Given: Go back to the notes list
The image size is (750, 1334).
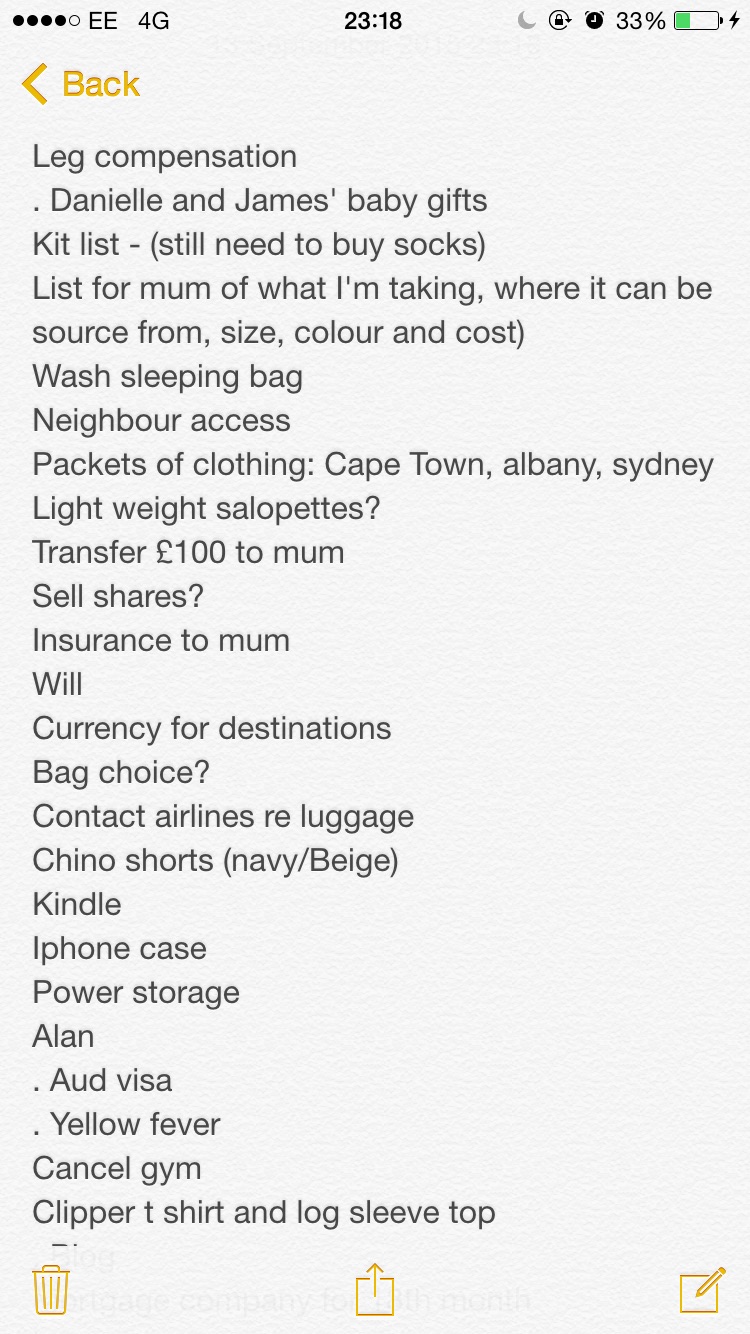Looking at the screenshot, I should coord(80,85).
